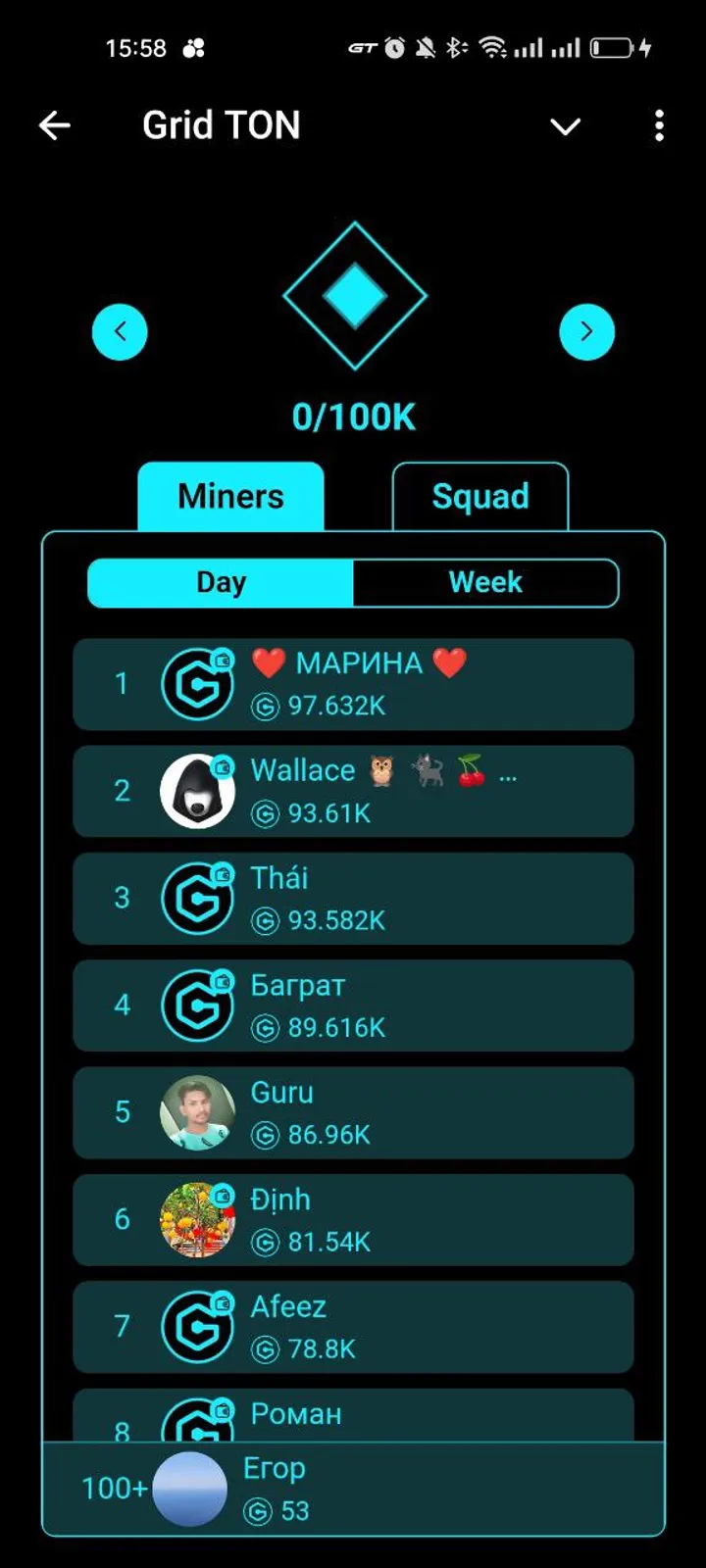The image size is (706, 1568).
Task: Open Afeez's leaderboard row
Action: 353,1327
